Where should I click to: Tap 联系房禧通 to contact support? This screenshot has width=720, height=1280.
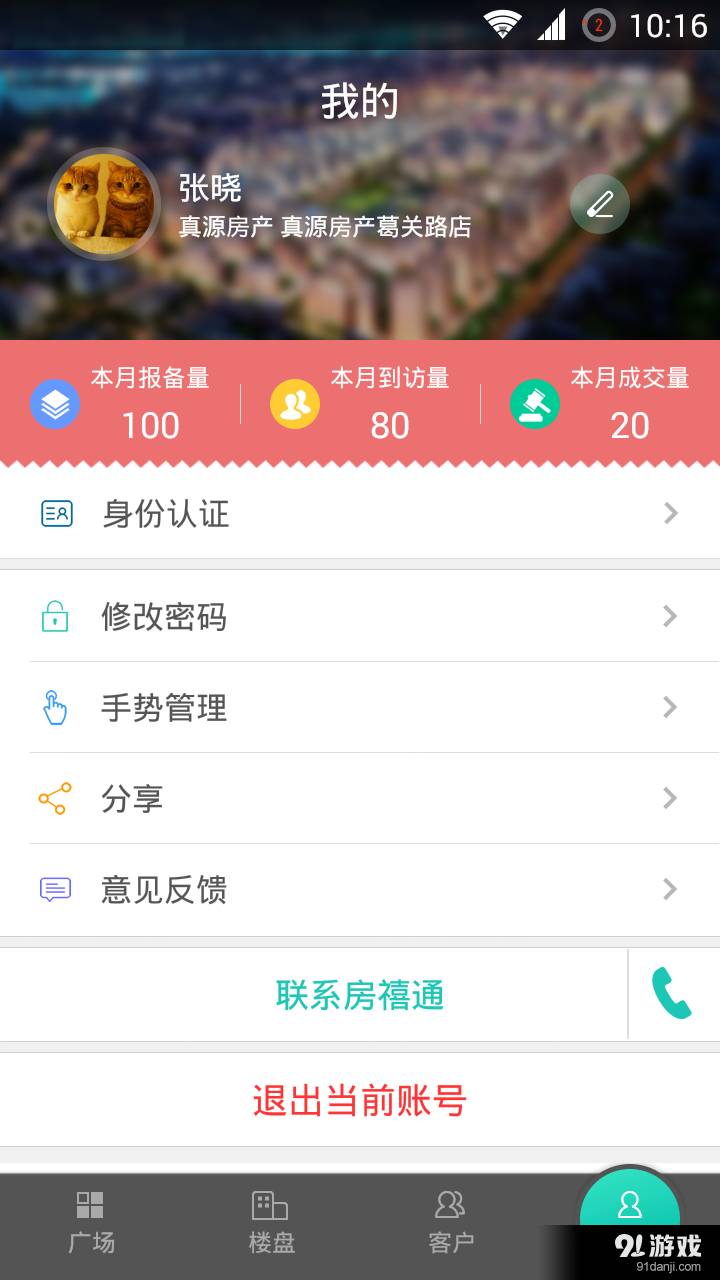pyautogui.click(x=360, y=994)
